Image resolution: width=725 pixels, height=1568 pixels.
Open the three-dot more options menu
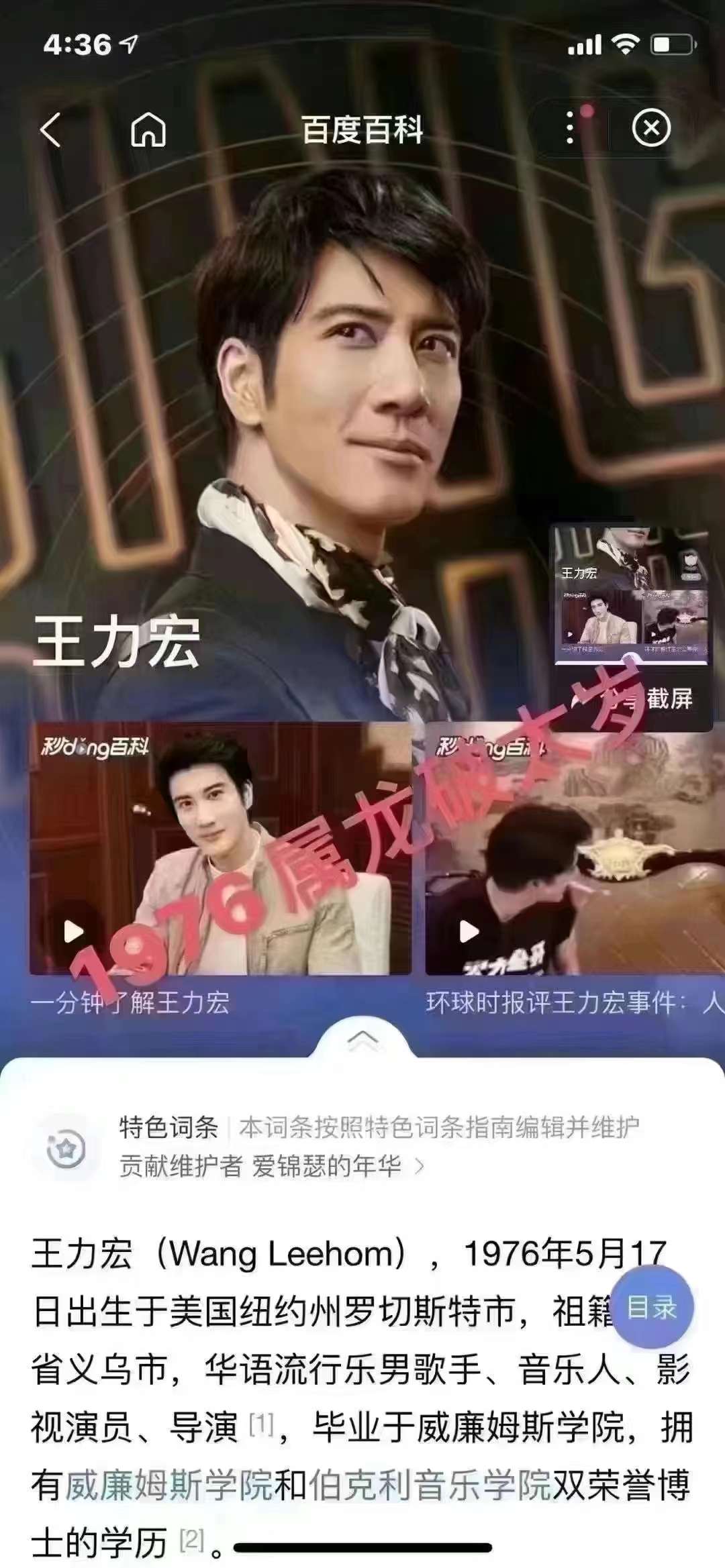[569, 127]
